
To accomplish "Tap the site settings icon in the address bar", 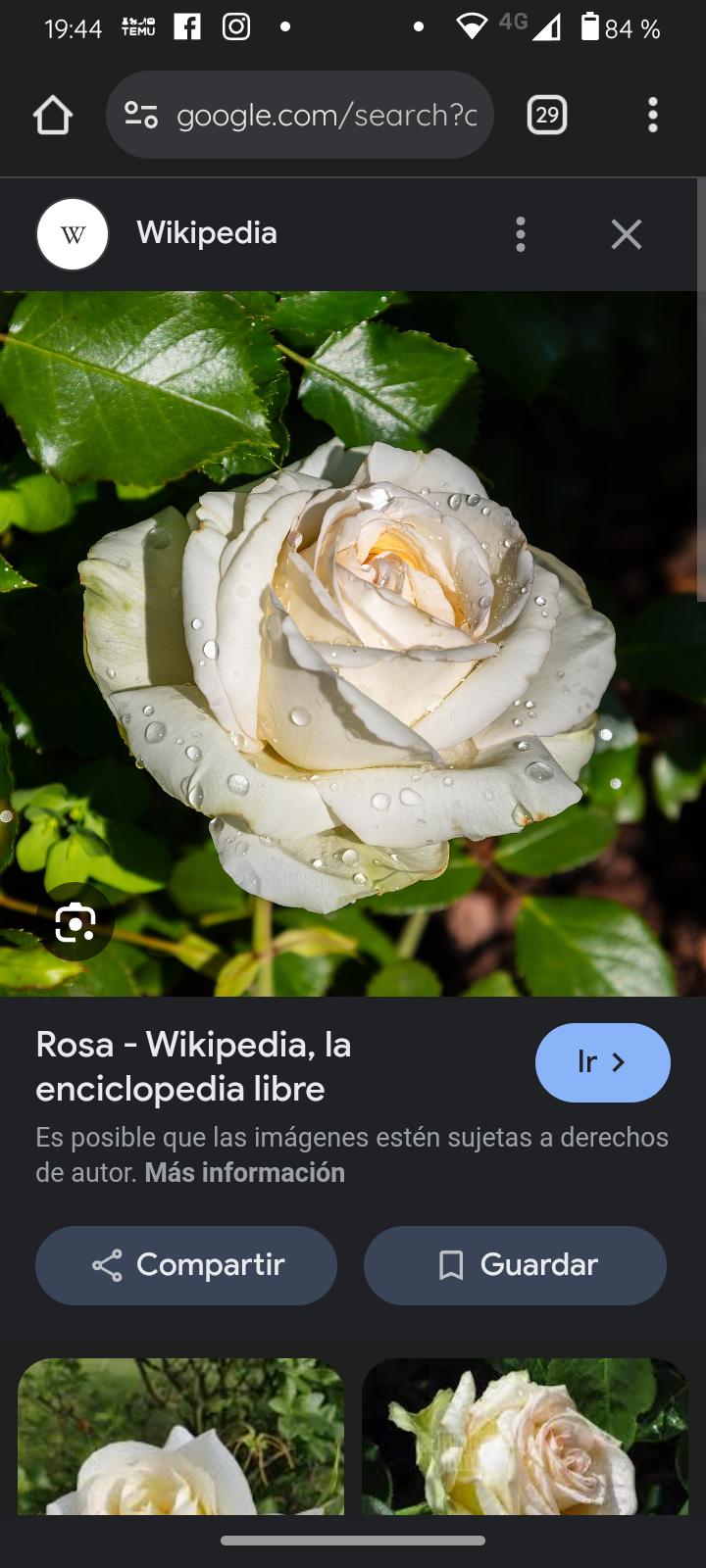I will (x=141, y=116).
